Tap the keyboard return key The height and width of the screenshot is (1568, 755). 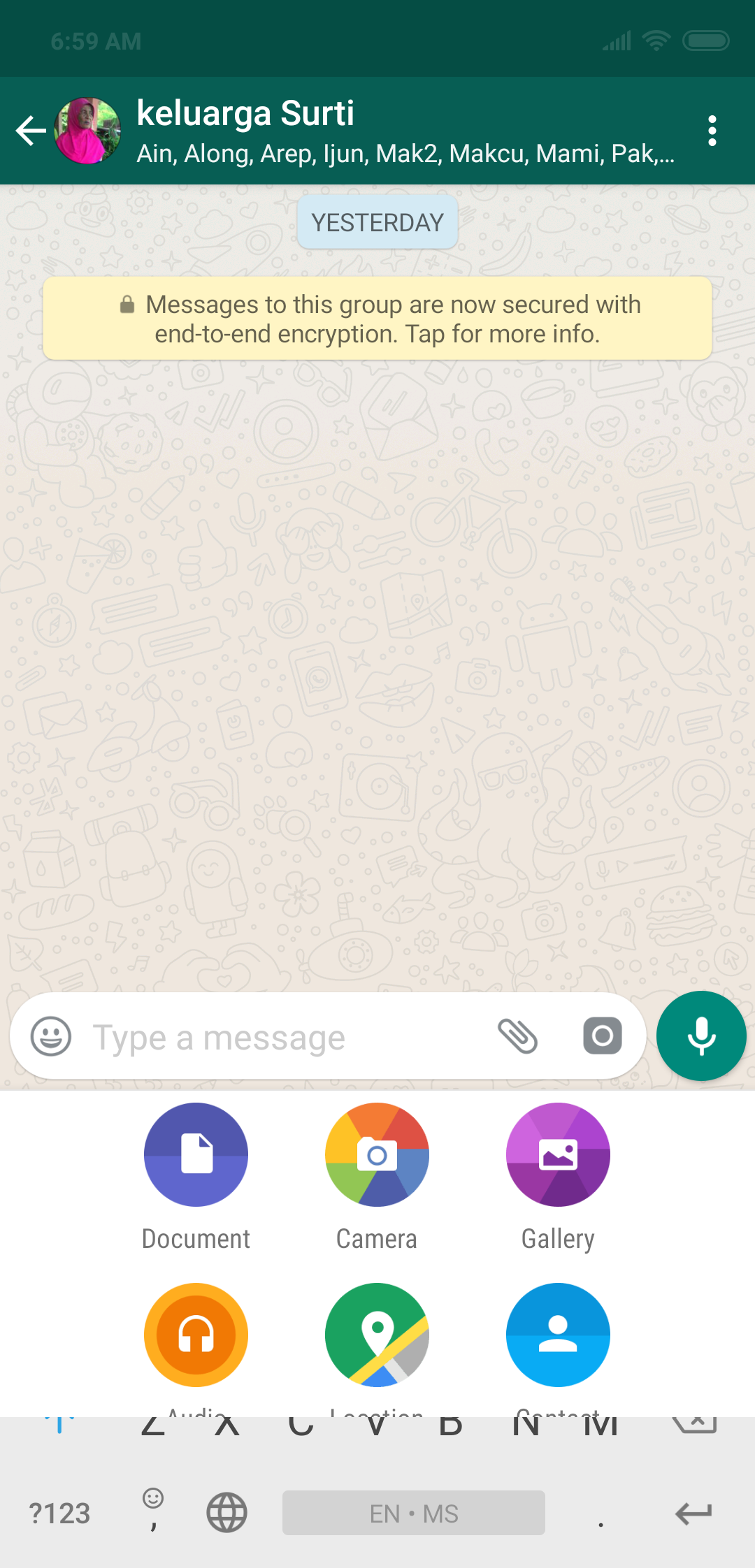point(693,1513)
